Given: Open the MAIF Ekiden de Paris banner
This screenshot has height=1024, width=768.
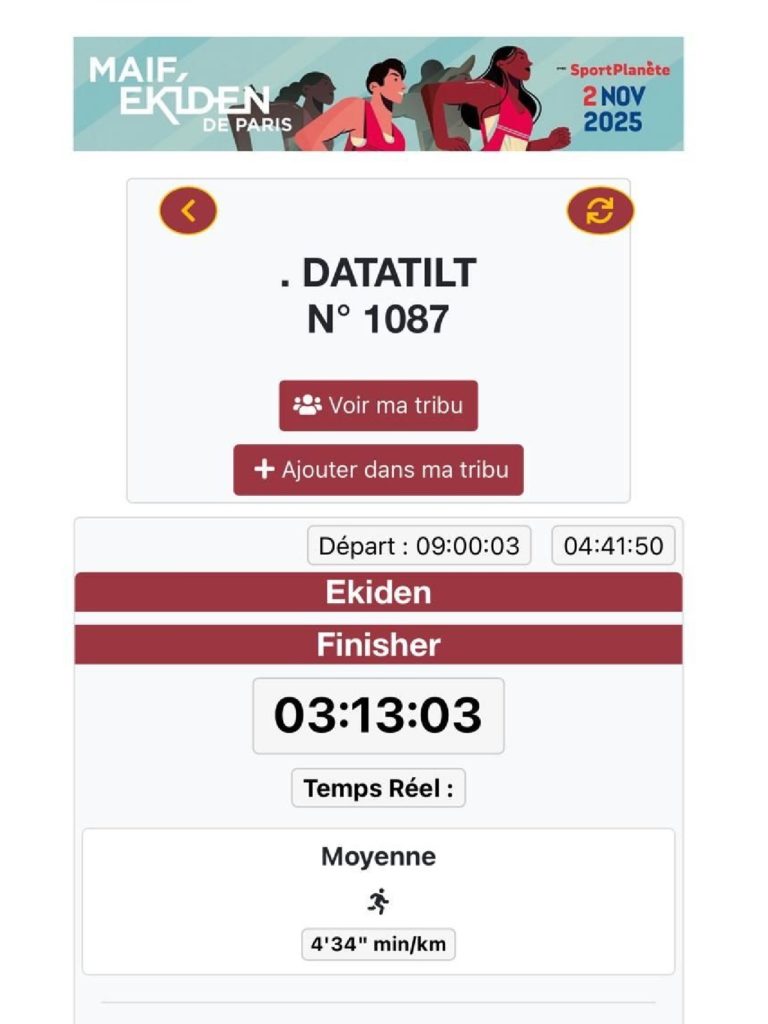Looking at the screenshot, I should 378,94.
